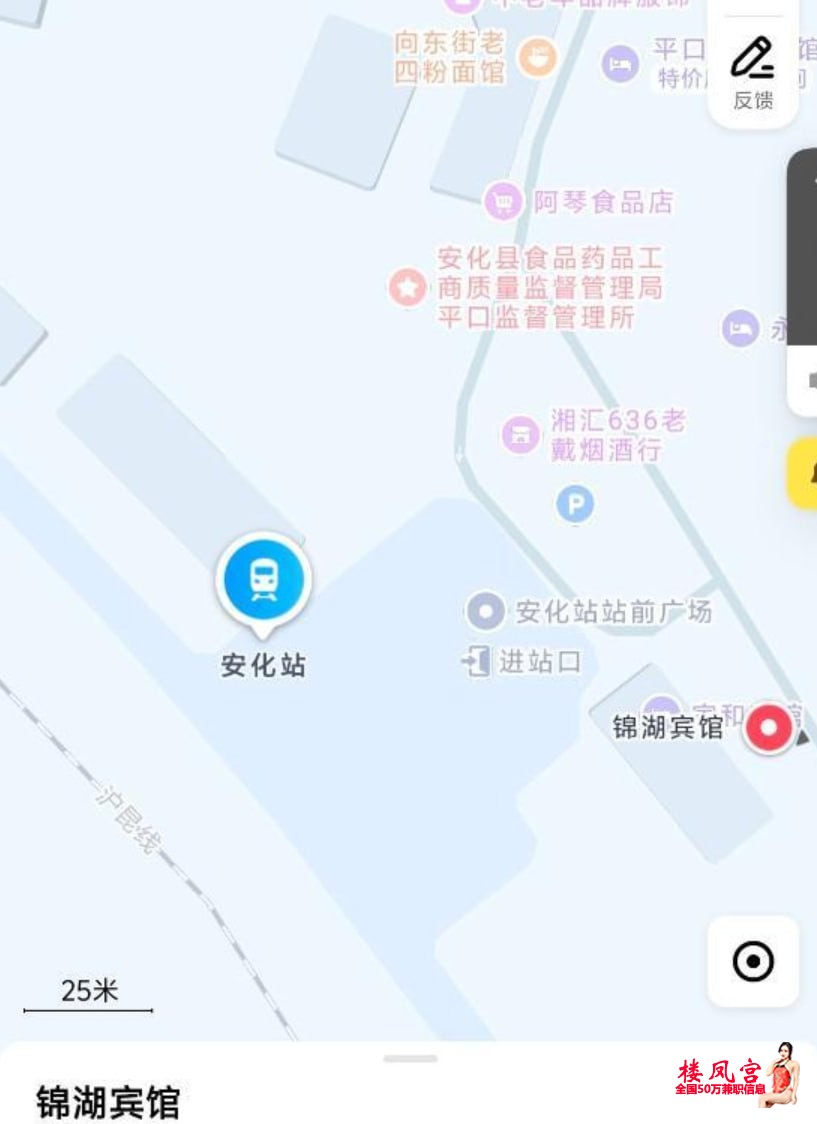
Task: Click the 安化站站前广场 circular marker
Action: point(484,612)
